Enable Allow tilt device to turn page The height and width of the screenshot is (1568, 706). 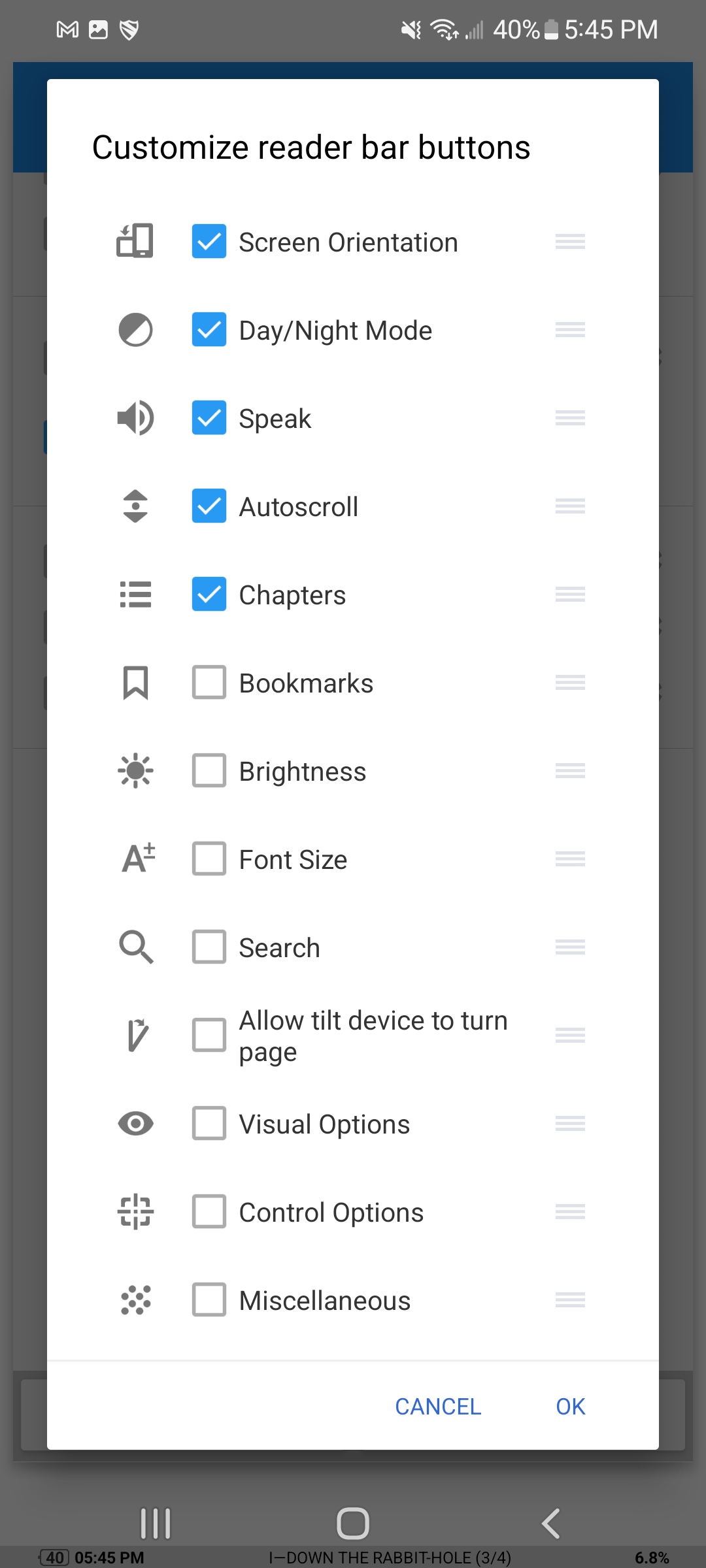tap(209, 1036)
